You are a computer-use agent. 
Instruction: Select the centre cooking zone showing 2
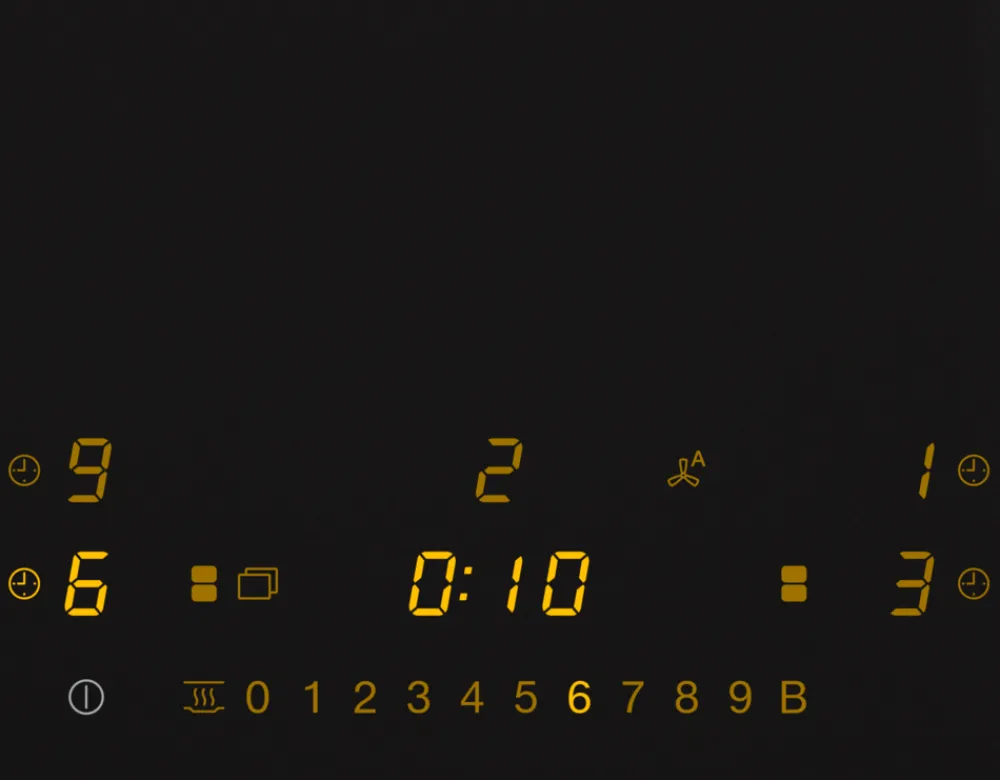coord(499,470)
